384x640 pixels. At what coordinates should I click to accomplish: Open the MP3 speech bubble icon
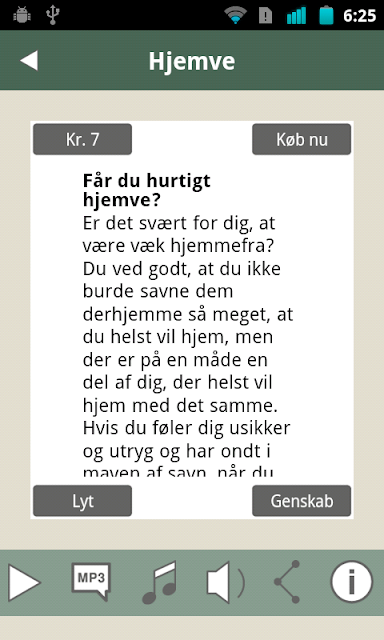click(x=91, y=582)
